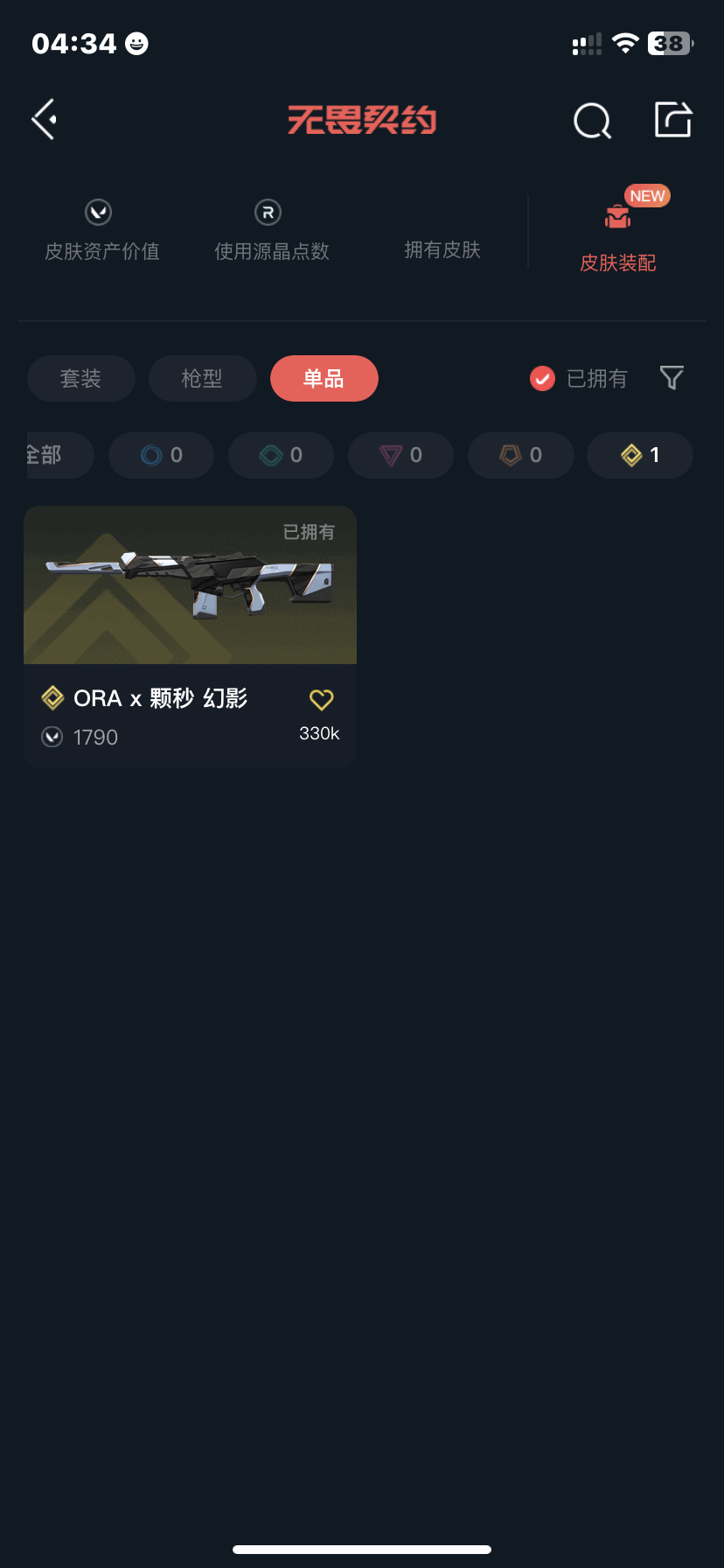The image size is (724, 1568).
Task: Open the search icon
Action: click(592, 121)
